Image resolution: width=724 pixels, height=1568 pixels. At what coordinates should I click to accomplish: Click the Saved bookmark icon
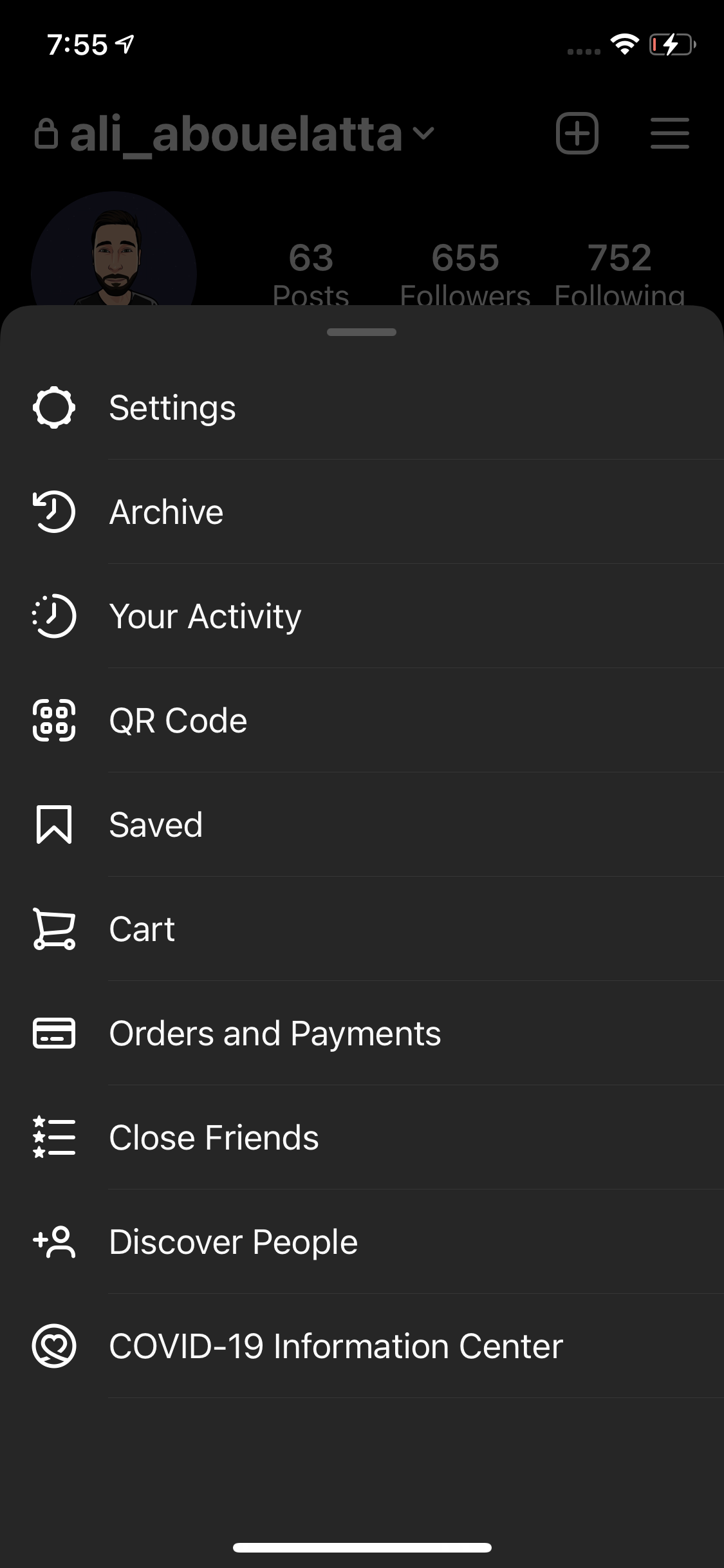click(x=55, y=825)
